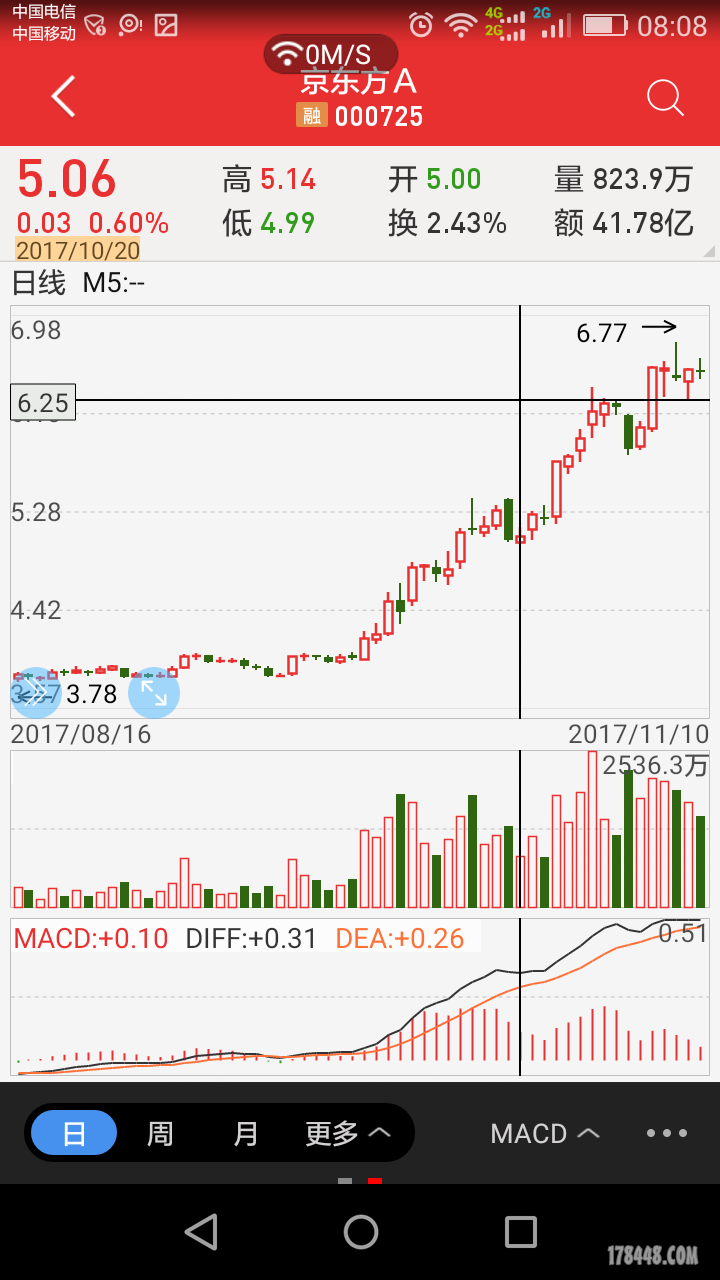Open system recent apps
Image resolution: width=720 pixels, height=1280 pixels.
[520, 1231]
